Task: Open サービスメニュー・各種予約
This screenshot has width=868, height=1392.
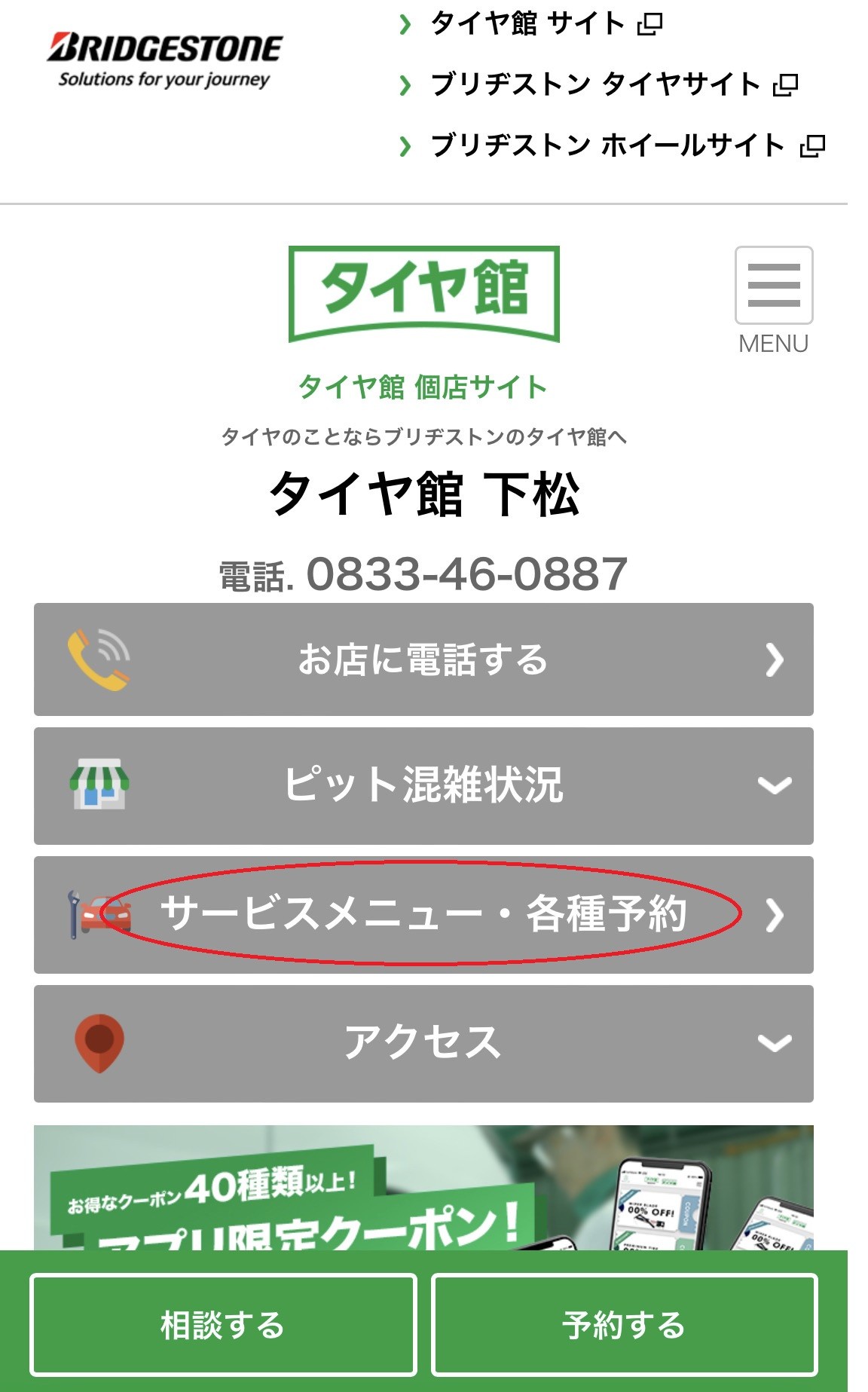Action: 423,914
